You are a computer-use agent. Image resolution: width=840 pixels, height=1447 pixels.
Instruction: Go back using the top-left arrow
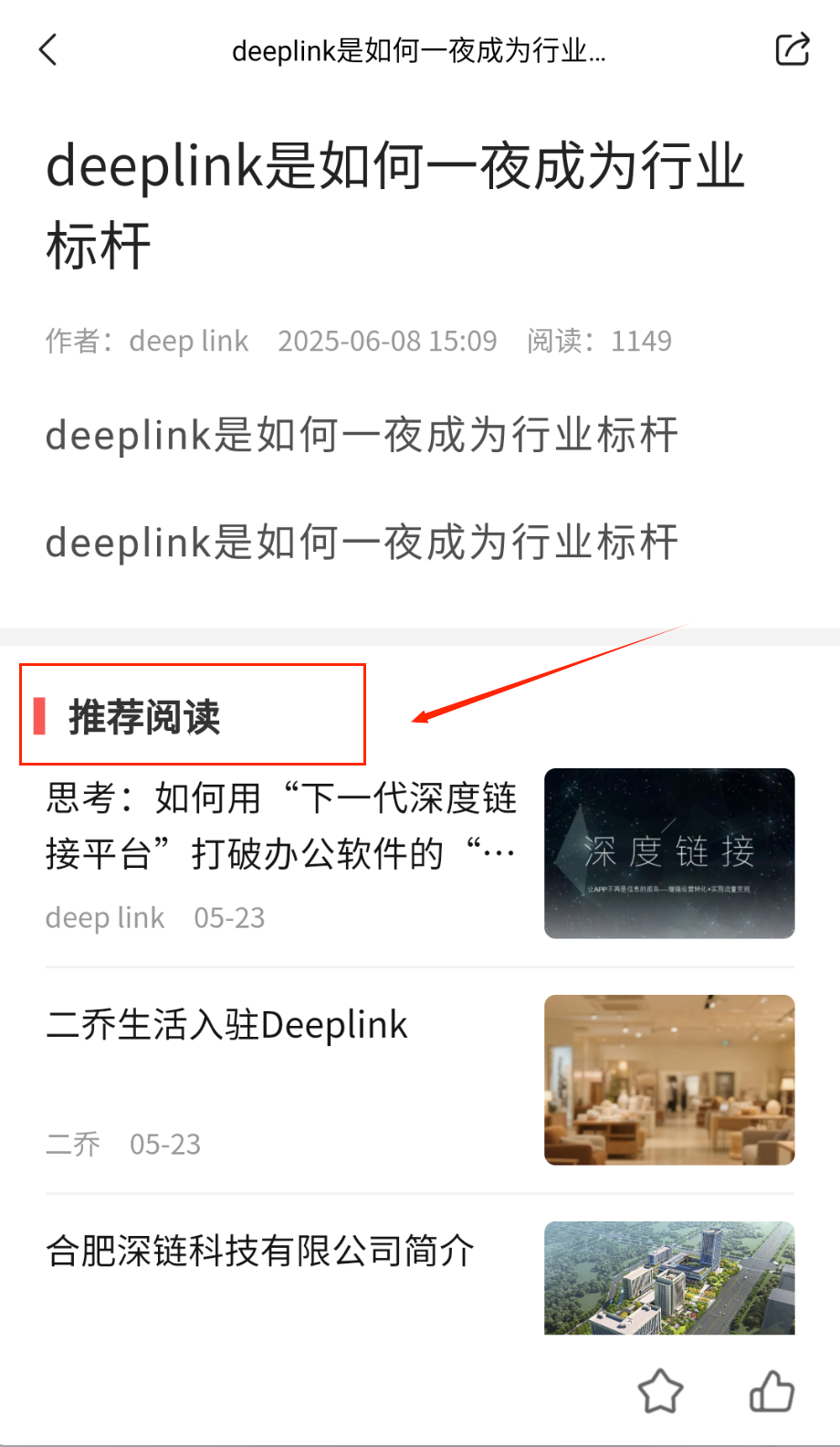click(x=49, y=50)
